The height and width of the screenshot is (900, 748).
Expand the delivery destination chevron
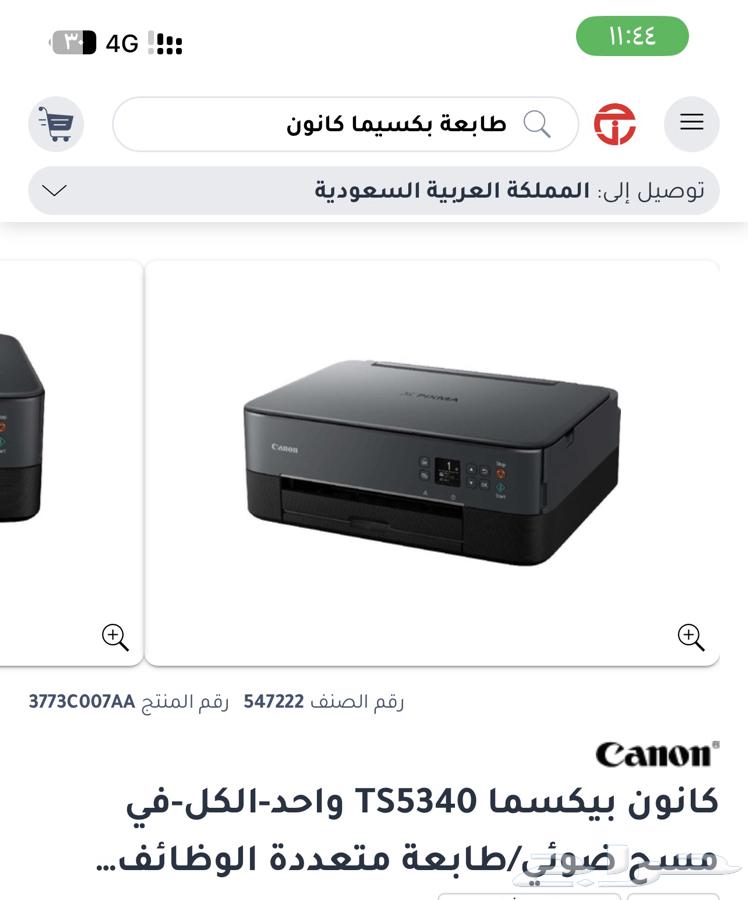pyautogui.click(x=55, y=191)
